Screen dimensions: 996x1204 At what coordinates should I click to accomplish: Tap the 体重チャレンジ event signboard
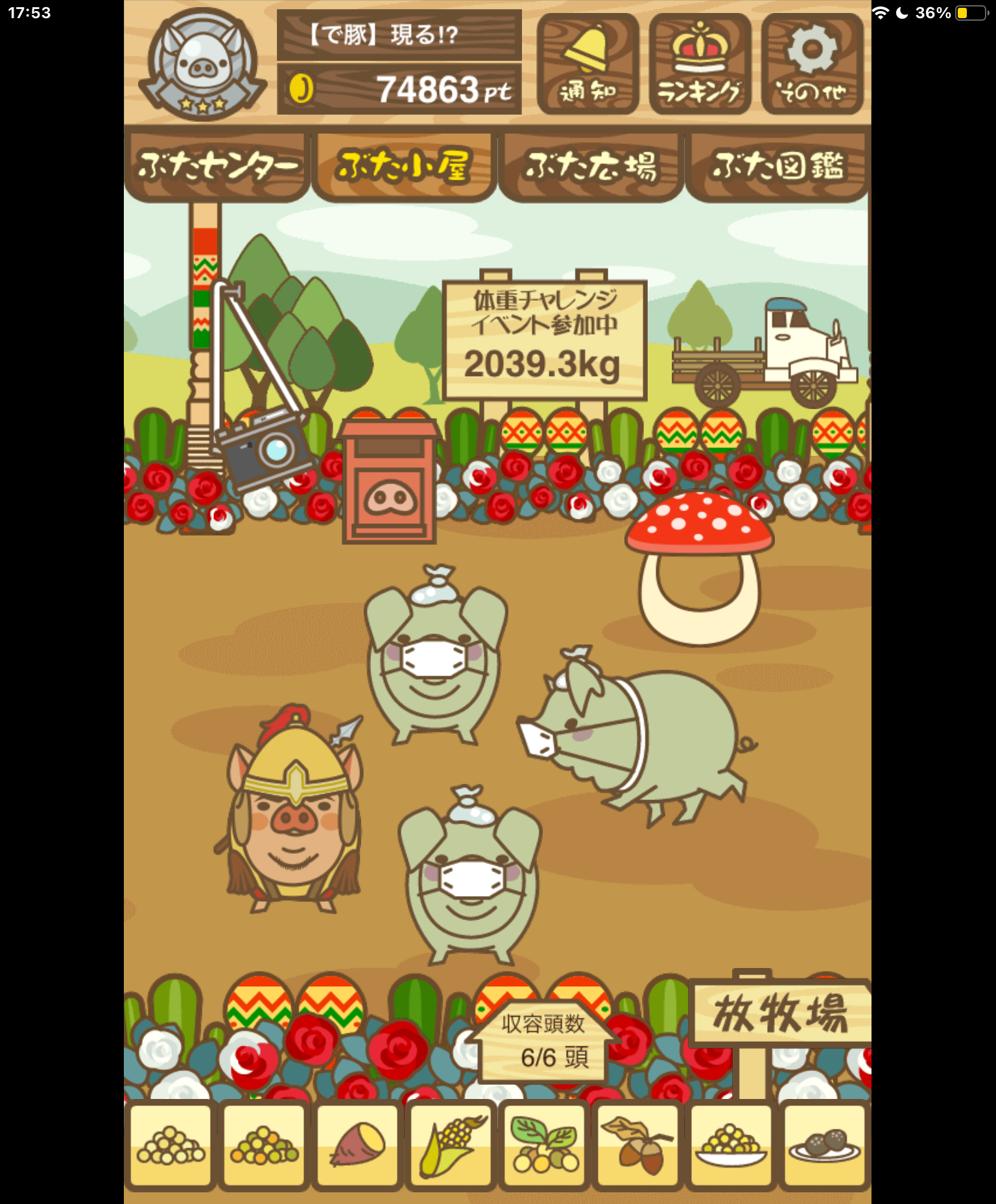(x=544, y=338)
